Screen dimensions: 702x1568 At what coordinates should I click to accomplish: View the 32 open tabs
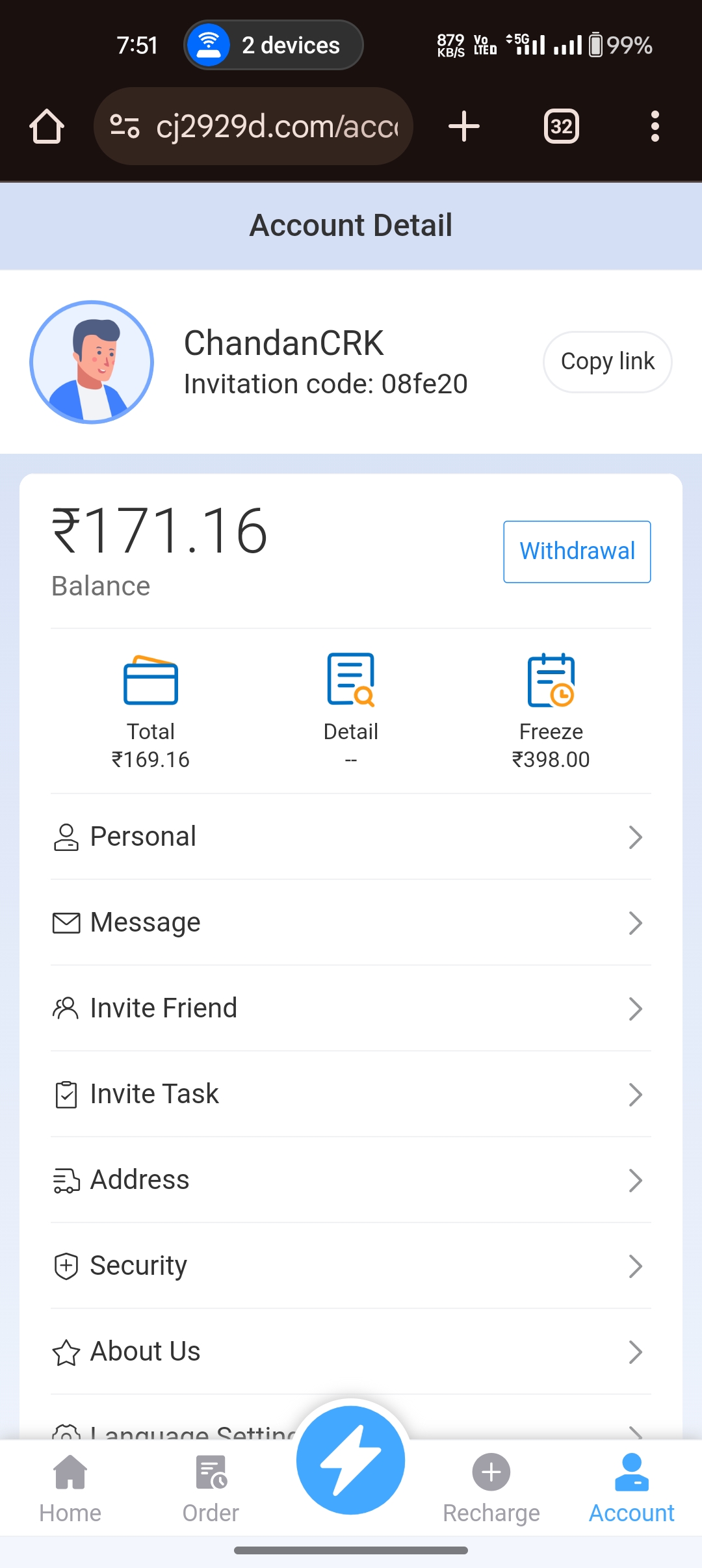click(x=561, y=126)
